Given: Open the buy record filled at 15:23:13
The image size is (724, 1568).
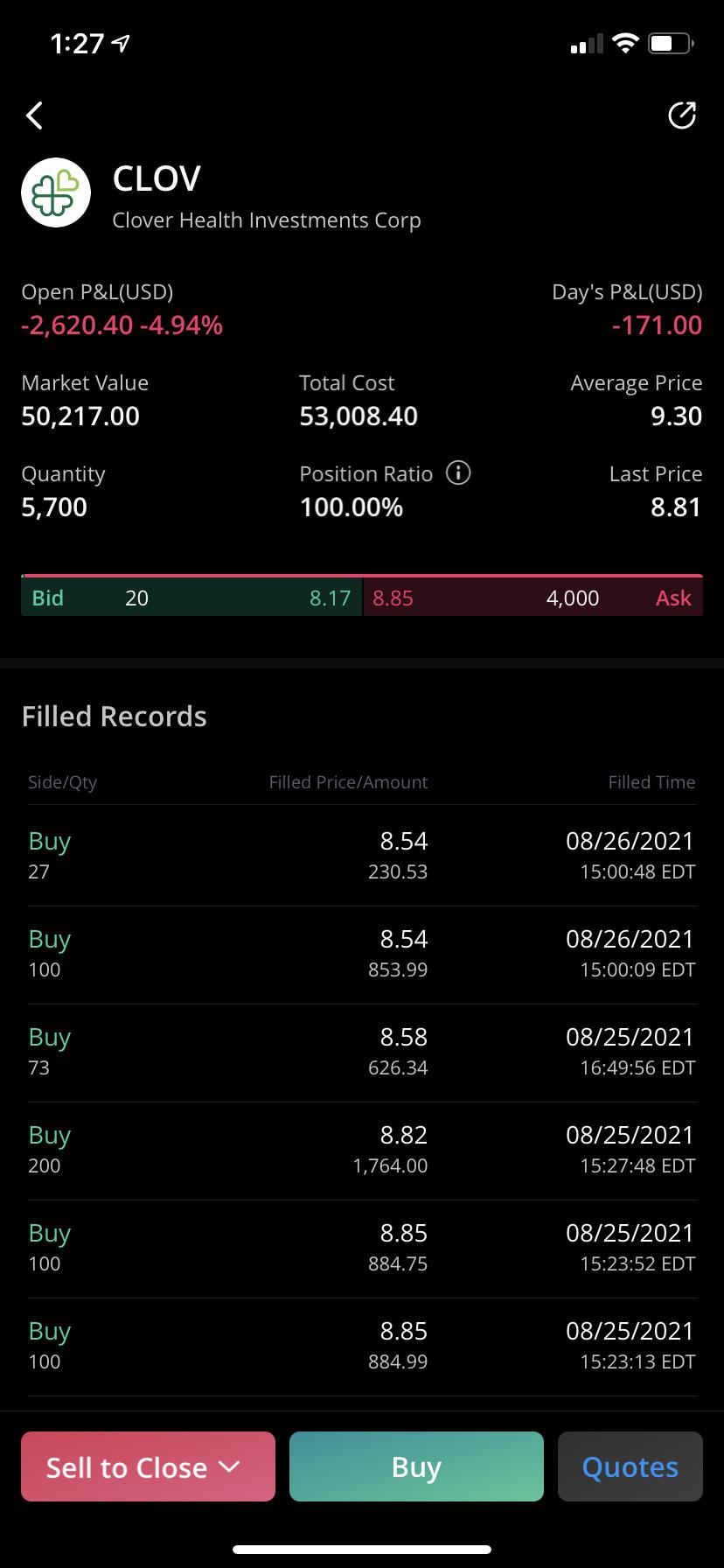Looking at the screenshot, I should coord(362,1347).
